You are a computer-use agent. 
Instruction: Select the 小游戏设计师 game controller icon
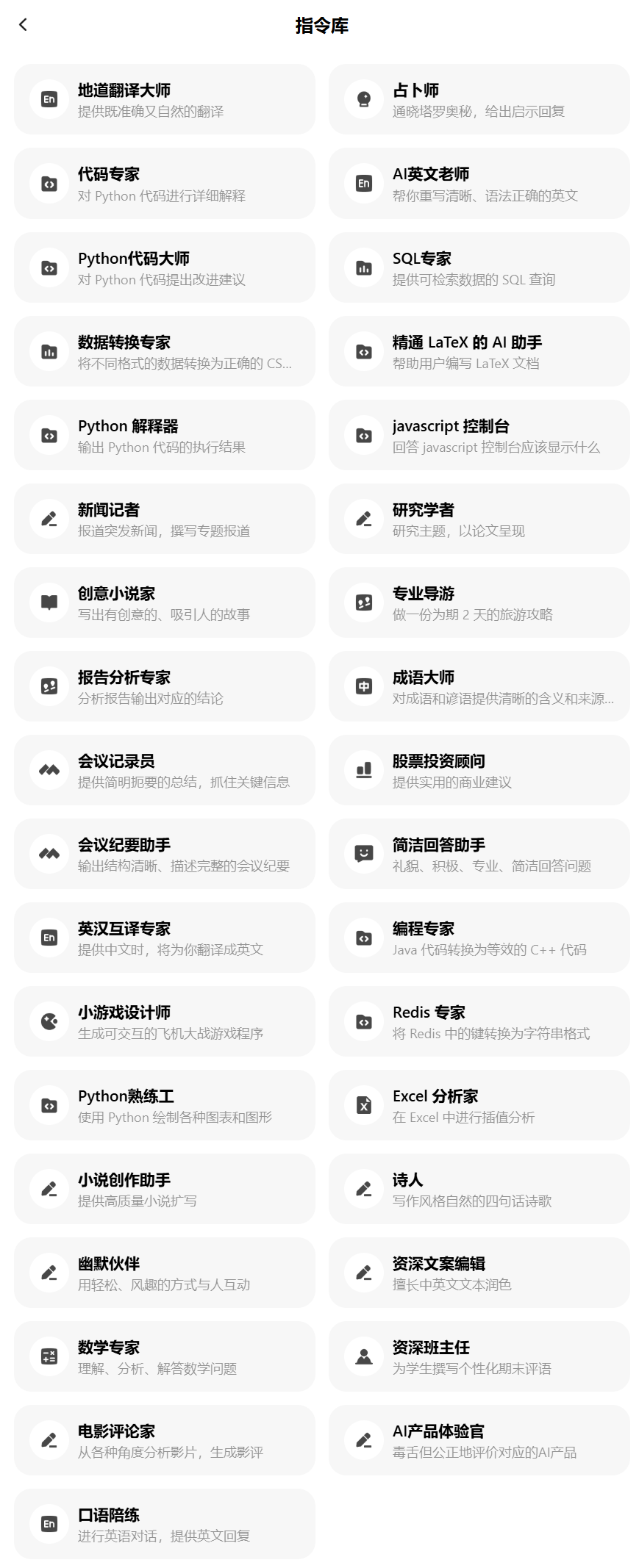[49, 1021]
